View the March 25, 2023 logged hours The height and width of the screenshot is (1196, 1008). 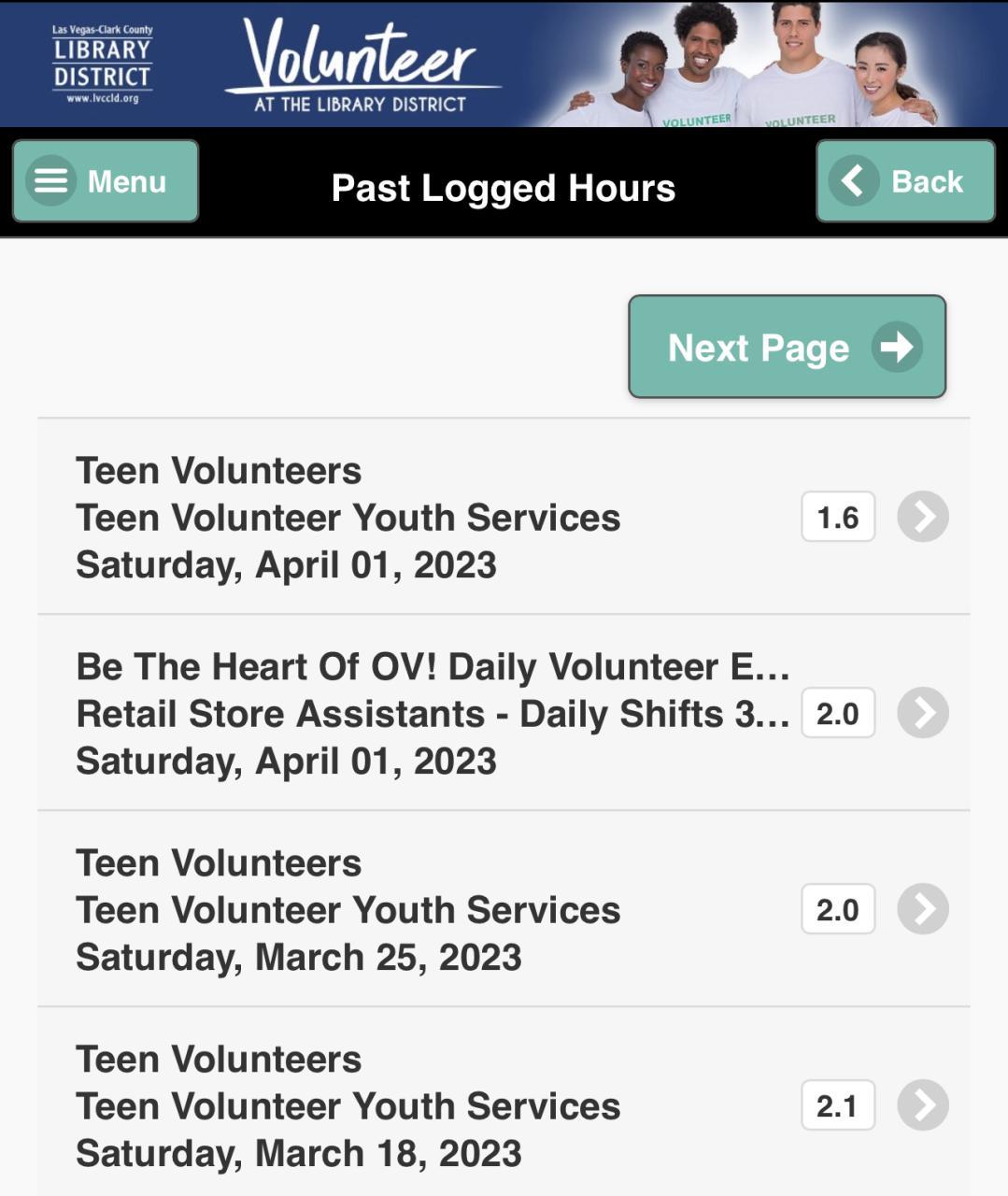503,909
